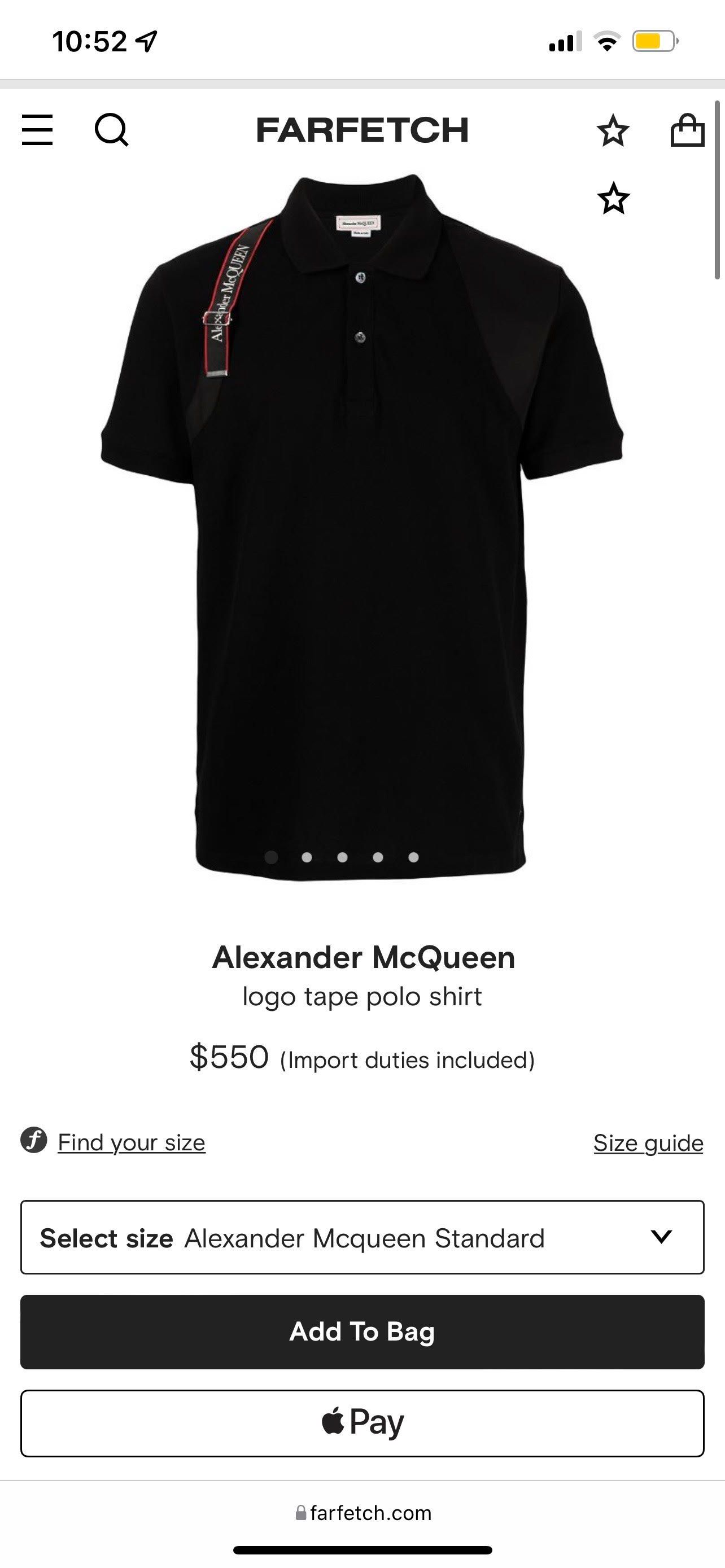Go to Farfetch home via logo
The height and width of the screenshot is (1568, 725).
tap(362, 130)
